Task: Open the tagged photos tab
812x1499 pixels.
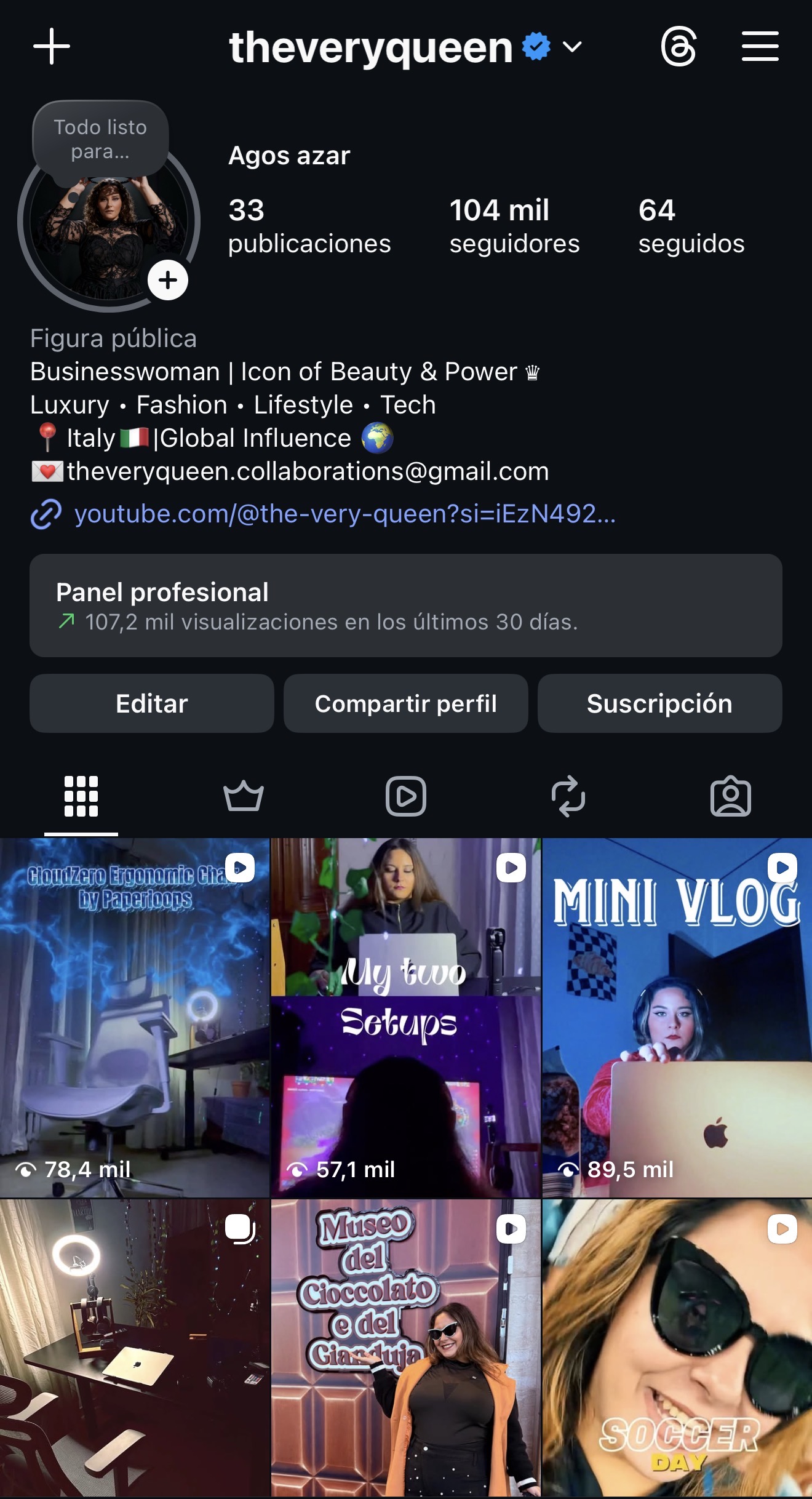Action: coord(731,796)
